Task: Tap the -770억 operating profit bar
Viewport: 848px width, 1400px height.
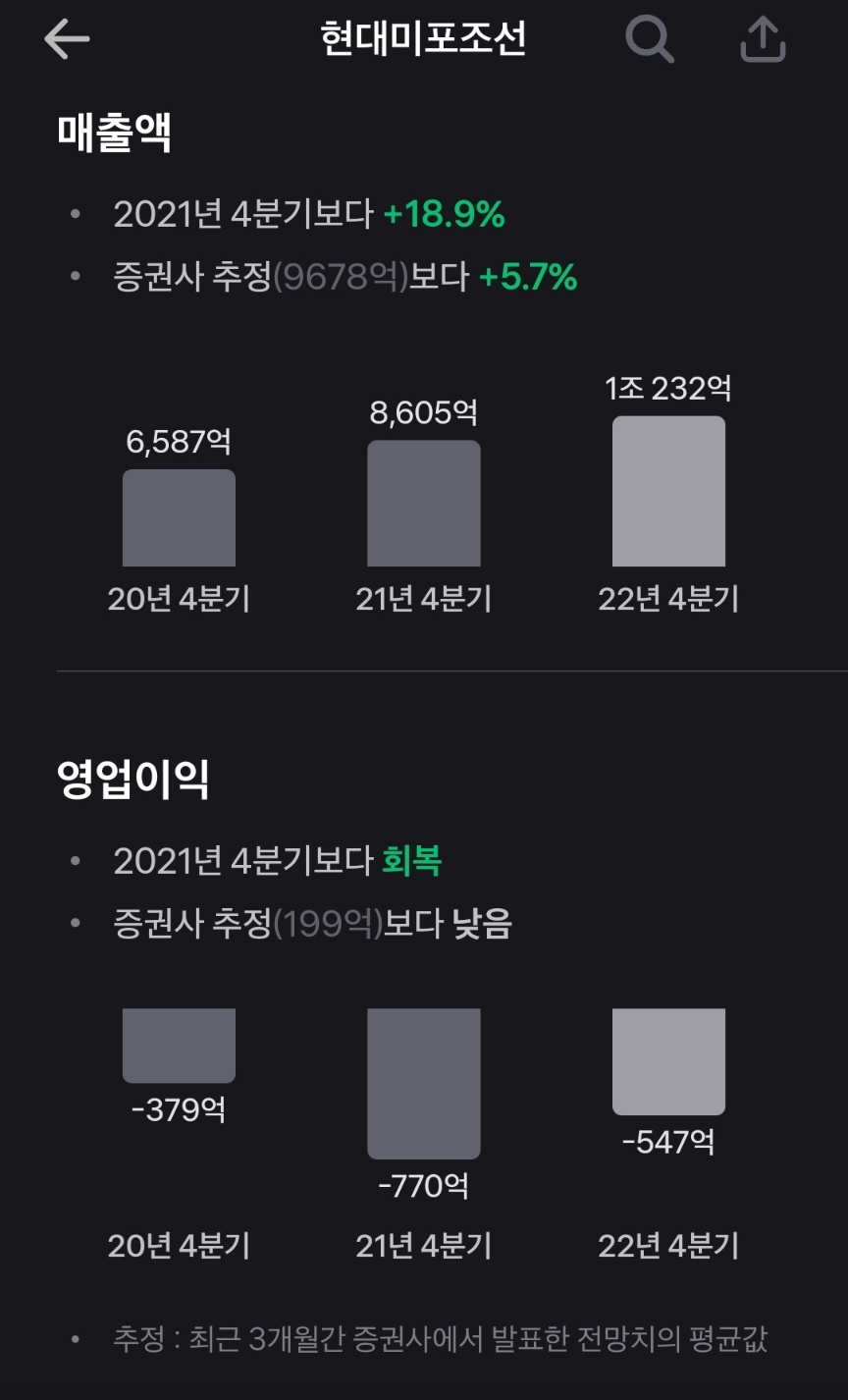Action: [423, 1083]
